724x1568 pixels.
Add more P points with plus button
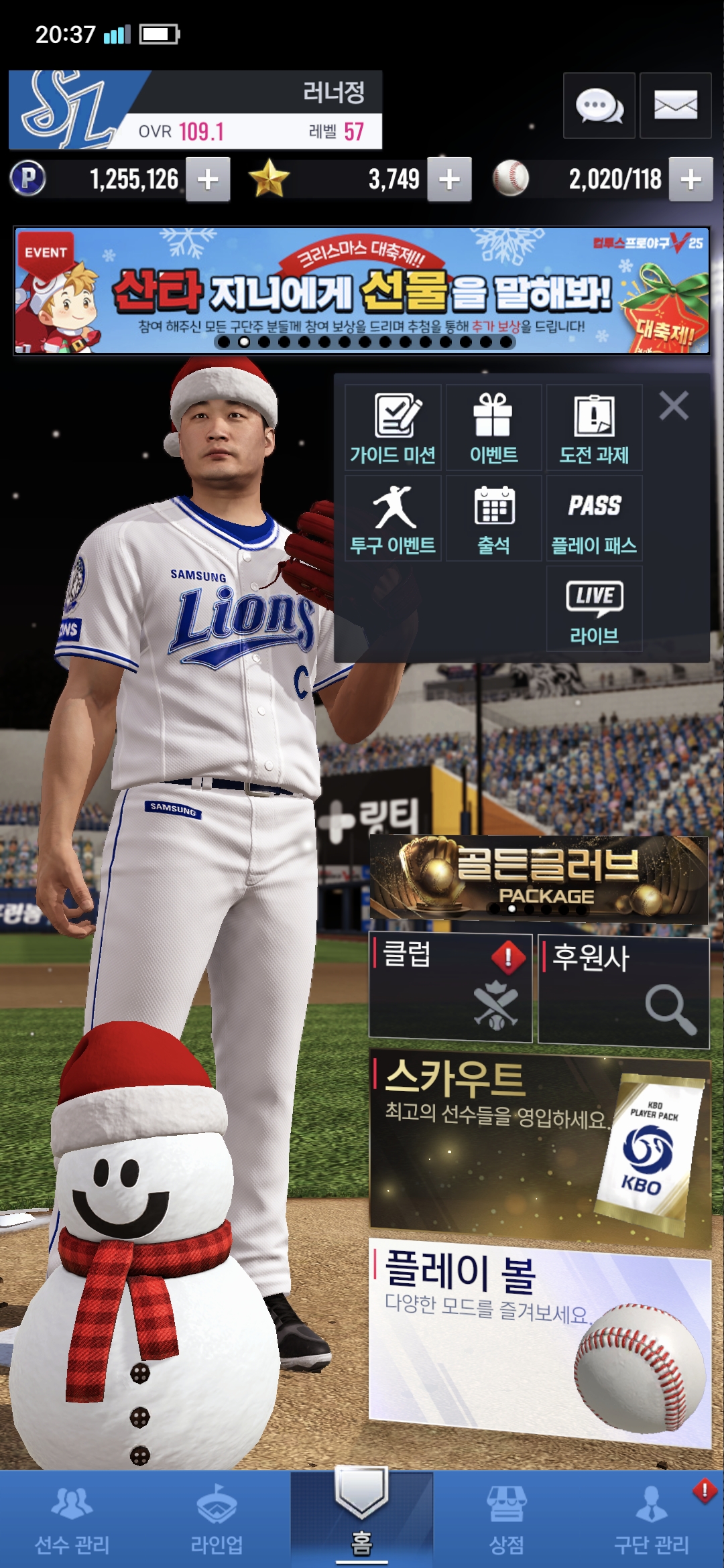(x=208, y=180)
